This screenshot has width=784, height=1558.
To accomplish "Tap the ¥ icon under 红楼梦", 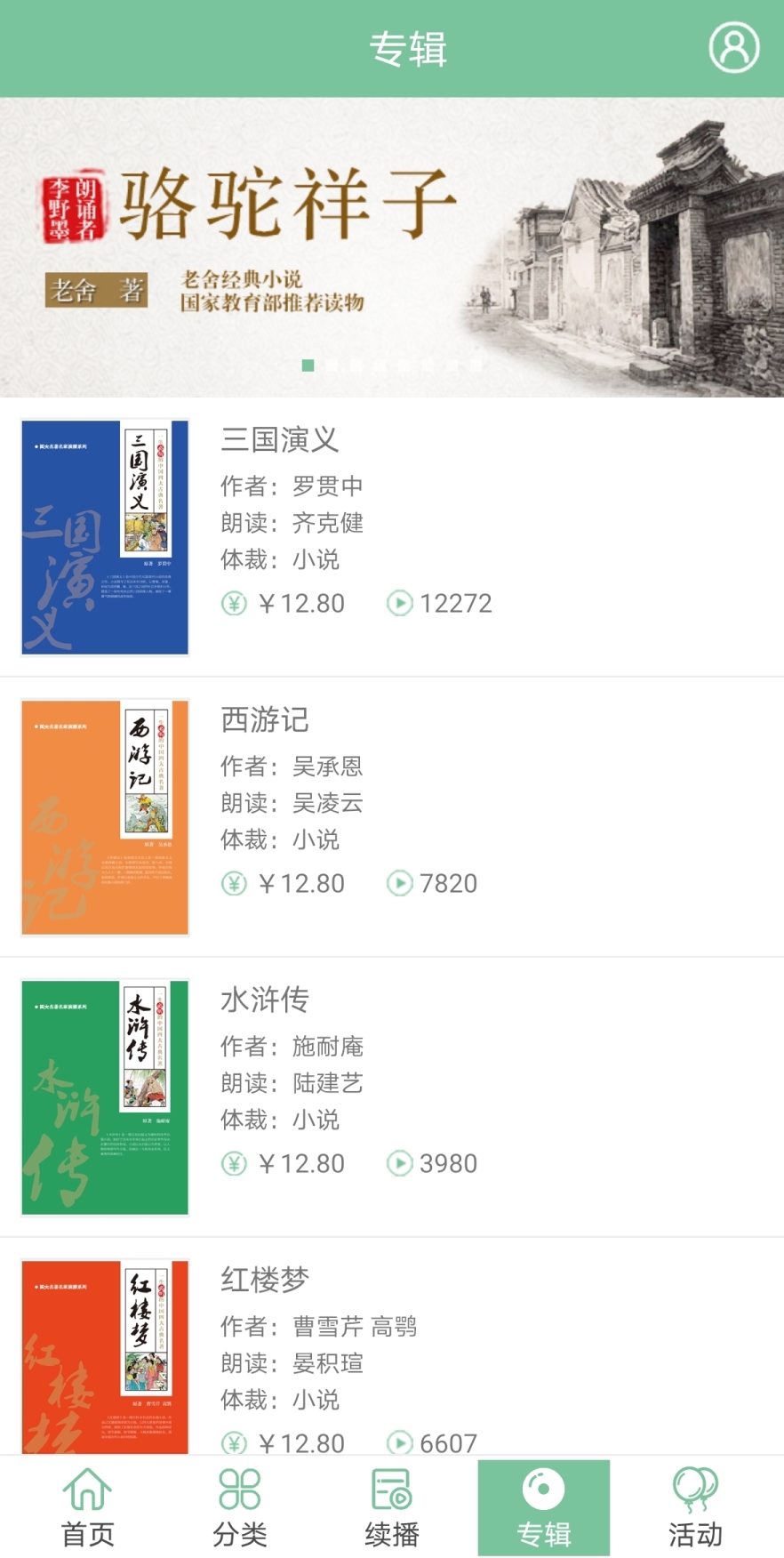I will pos(234,1442).
